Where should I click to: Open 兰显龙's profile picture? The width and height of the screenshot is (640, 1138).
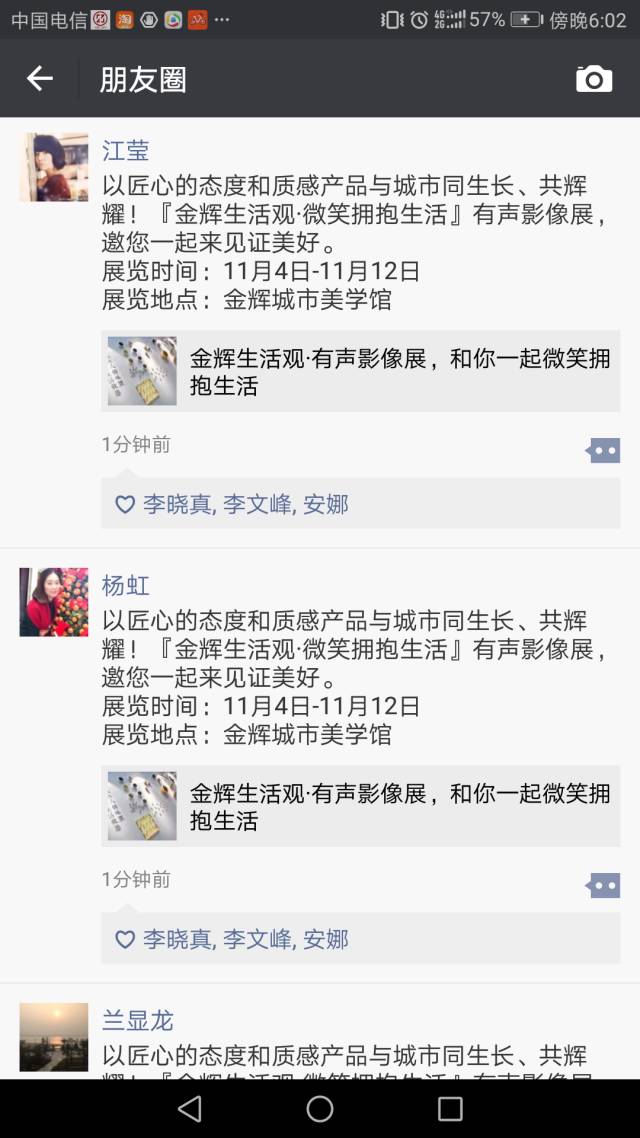click(x=54, y=1037)
